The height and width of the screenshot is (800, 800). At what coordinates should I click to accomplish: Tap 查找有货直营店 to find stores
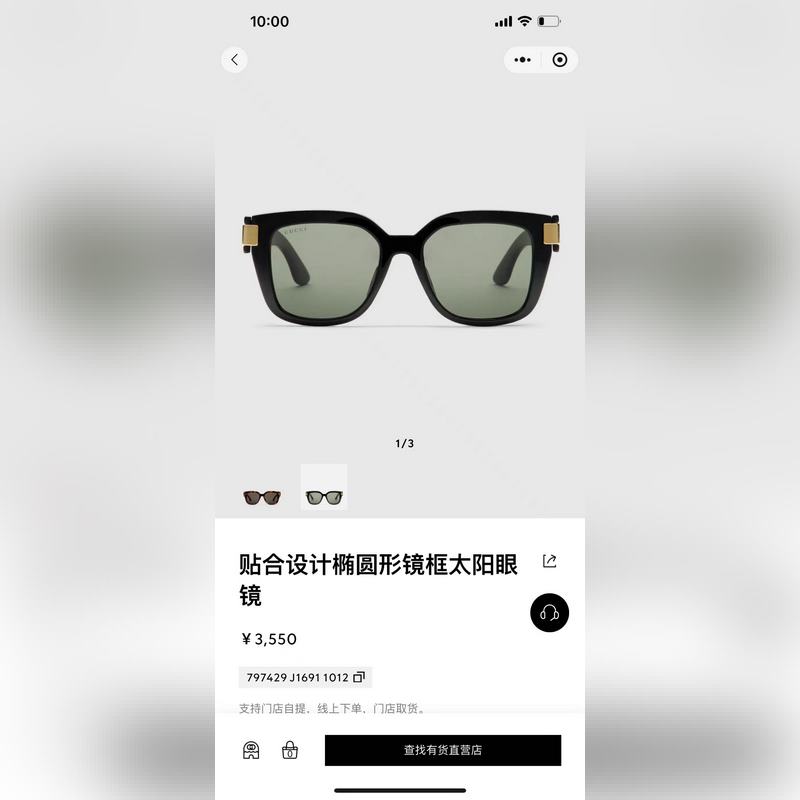coord(442,750)
